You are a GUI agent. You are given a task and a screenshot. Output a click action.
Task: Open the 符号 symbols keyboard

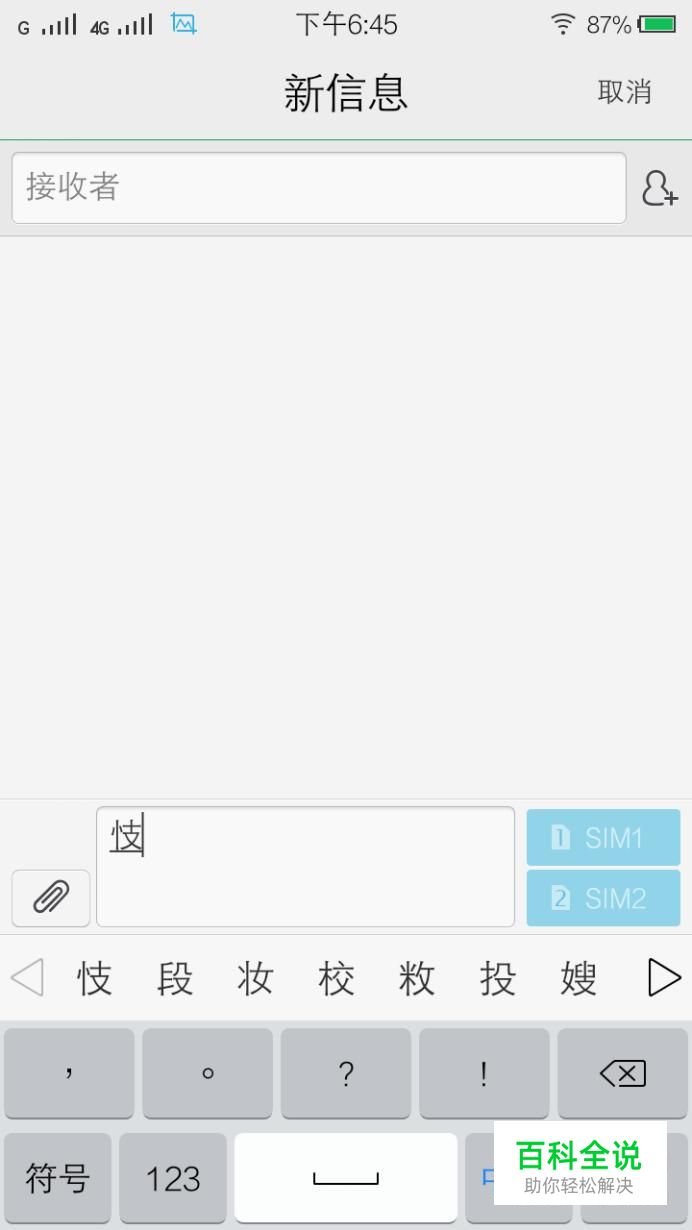tap(57, 1178)
